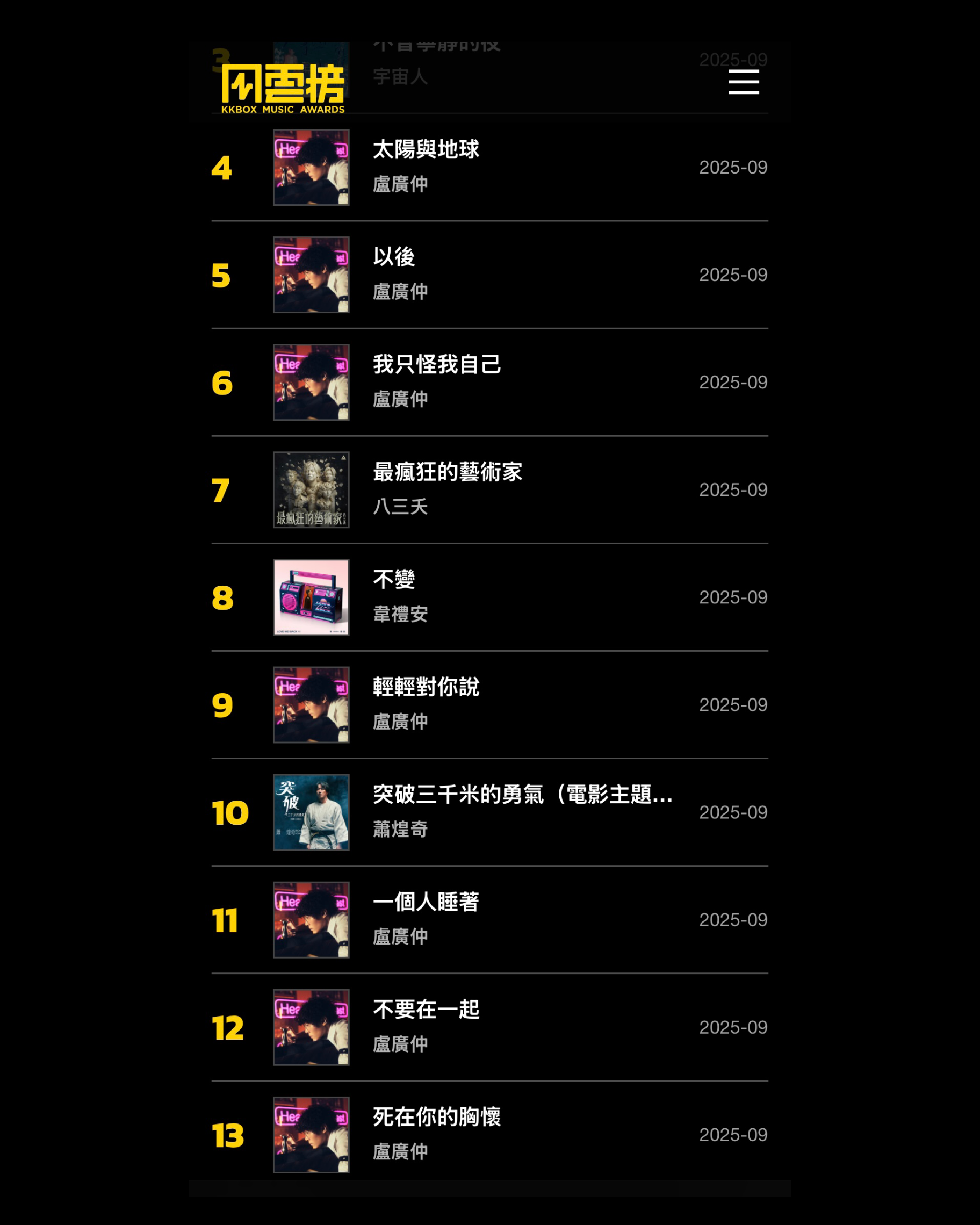View 最瘋狂的藝術家 by 八三夭
Screen dimensions: 980x1225
tap(447, 472)
